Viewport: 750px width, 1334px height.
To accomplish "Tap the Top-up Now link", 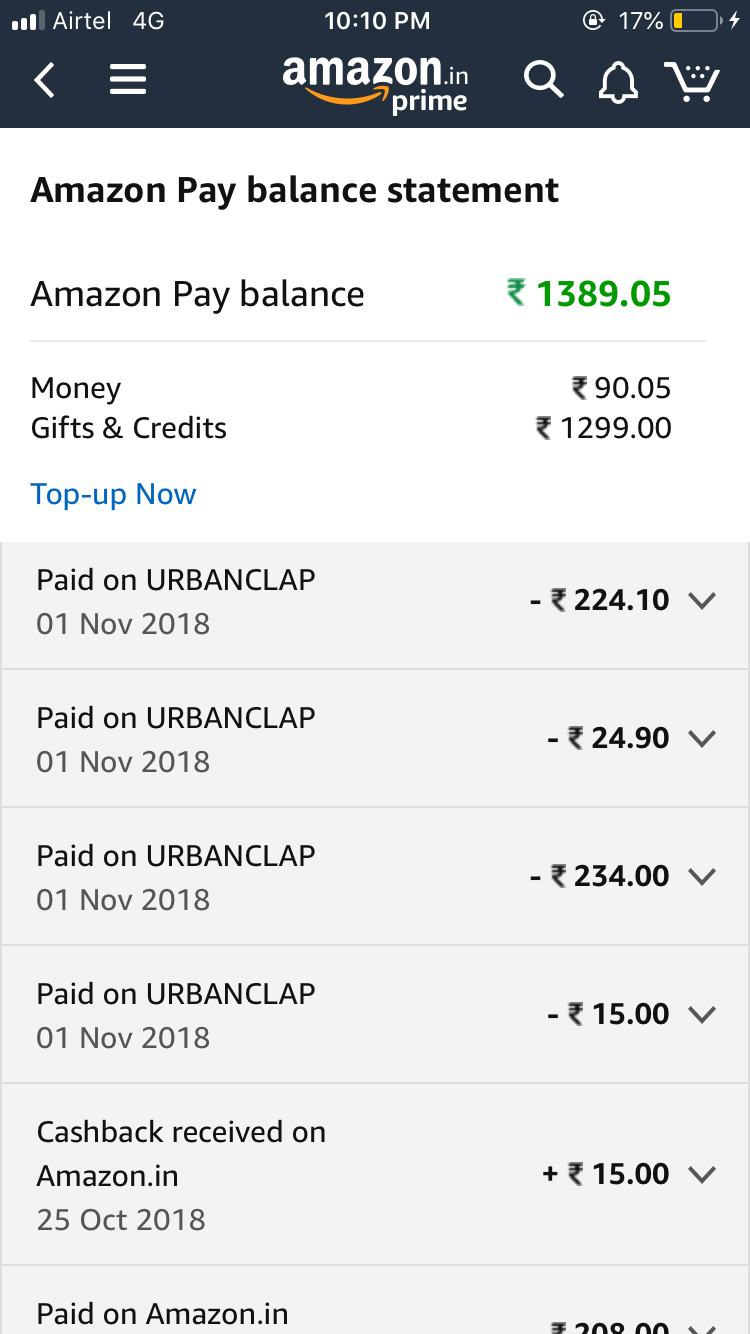I will pyautogui.click(x=113, y=494).
